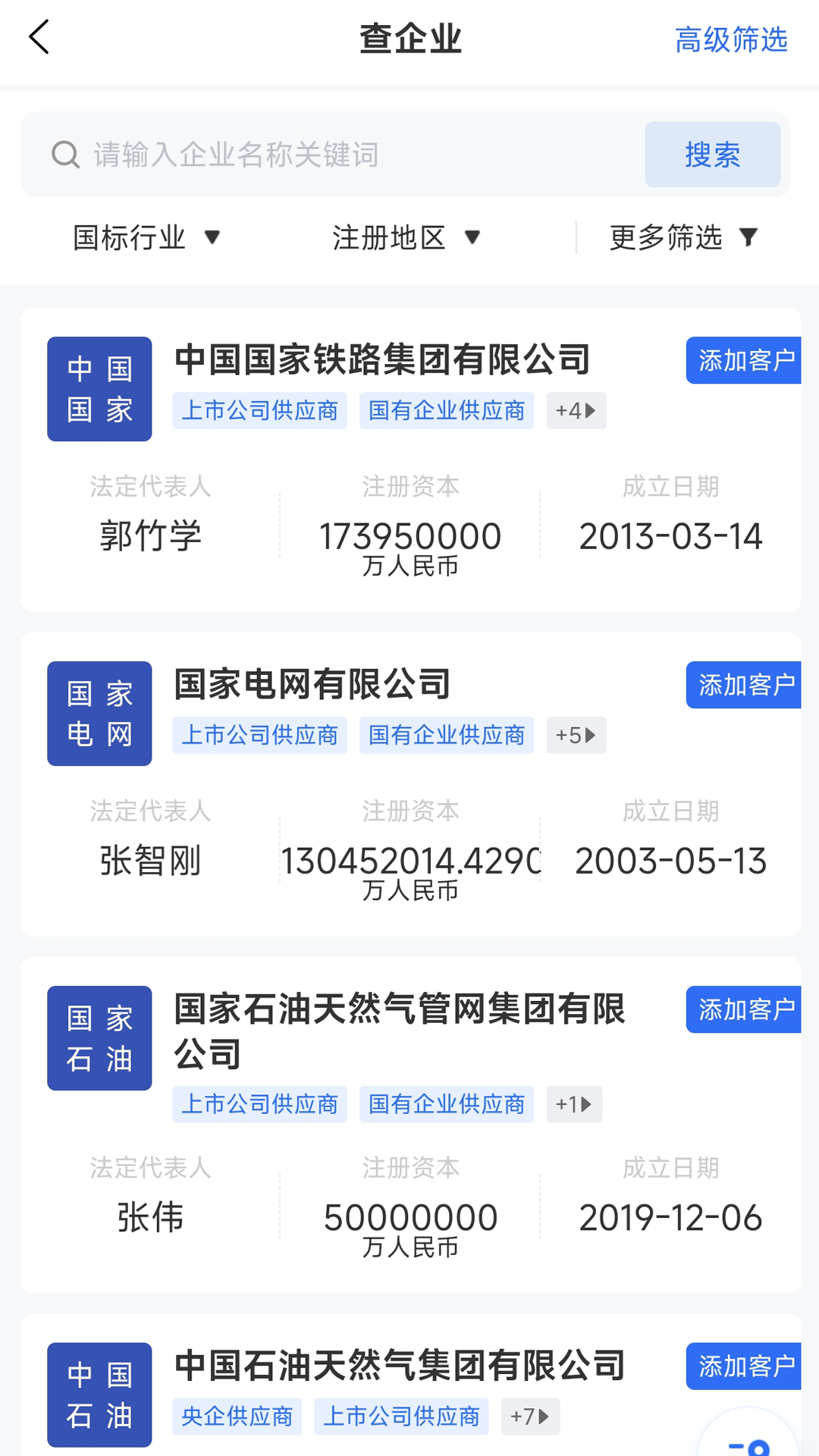Click the 上市公司供应商 tag on 国家电网

259,735
